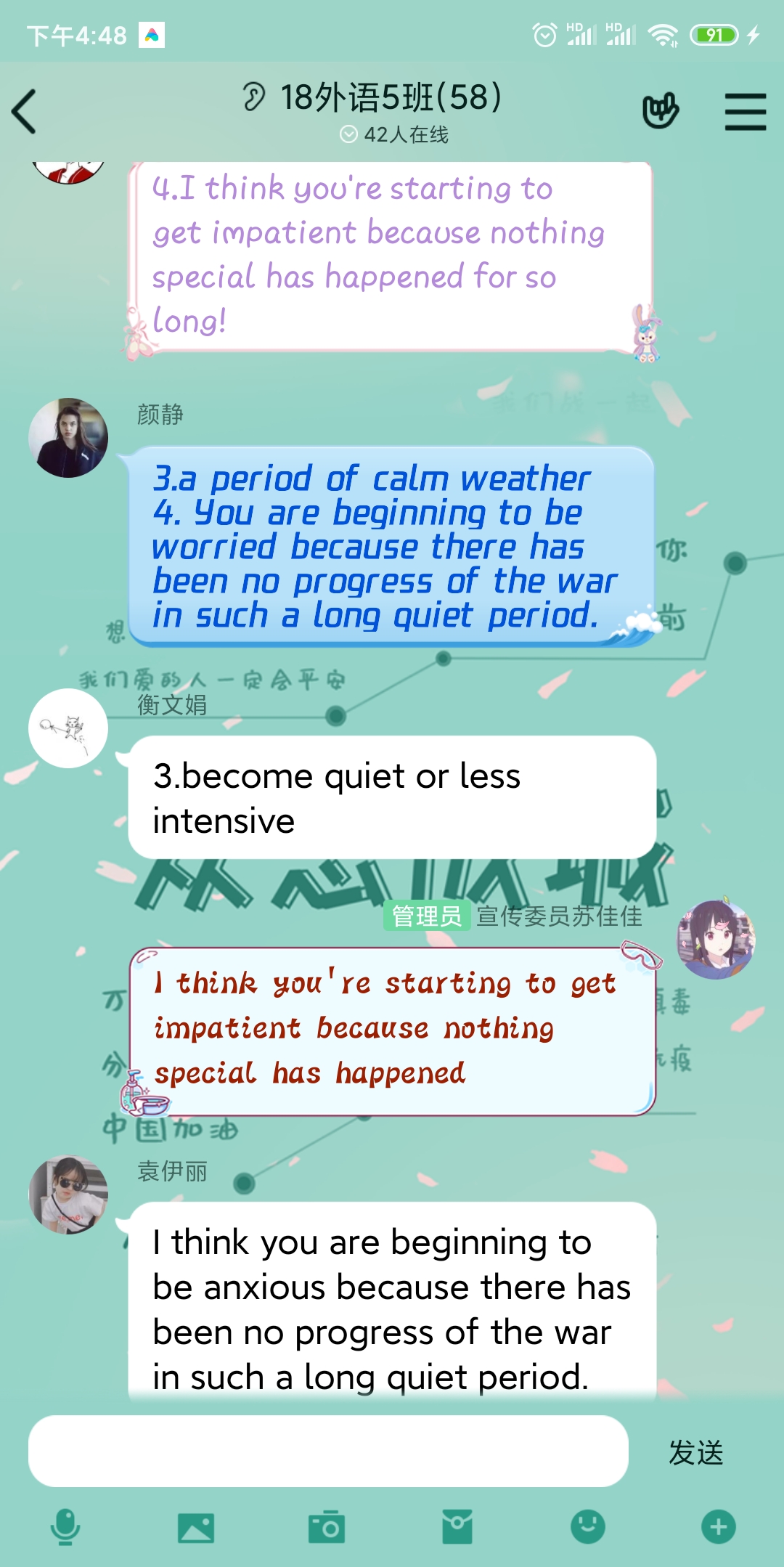784x1567 pixels.
Task: Open the group chat menu
Action: (745, 111)
